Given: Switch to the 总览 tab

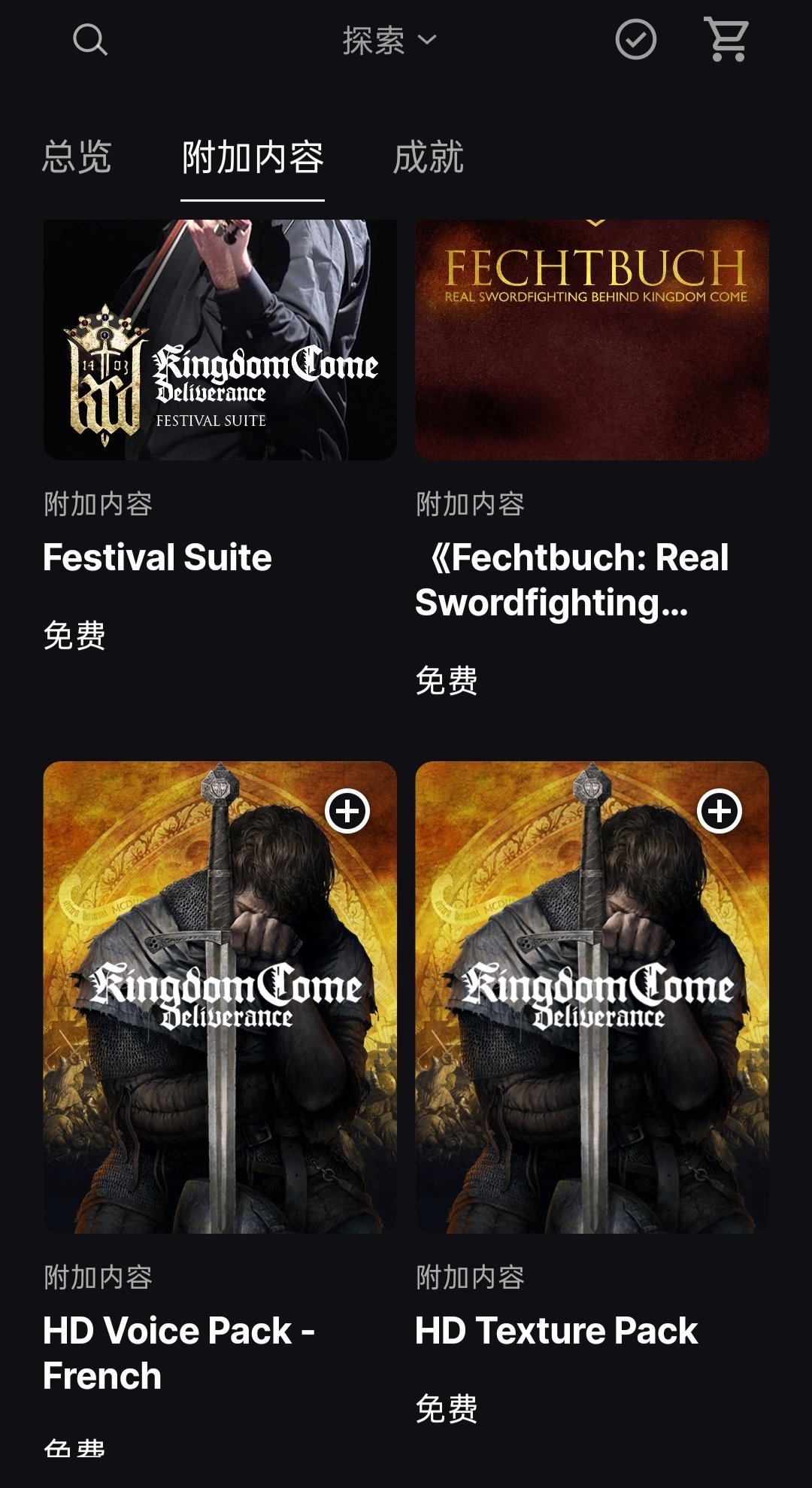Looking at the screenshot, I should [x=77, y=157].
